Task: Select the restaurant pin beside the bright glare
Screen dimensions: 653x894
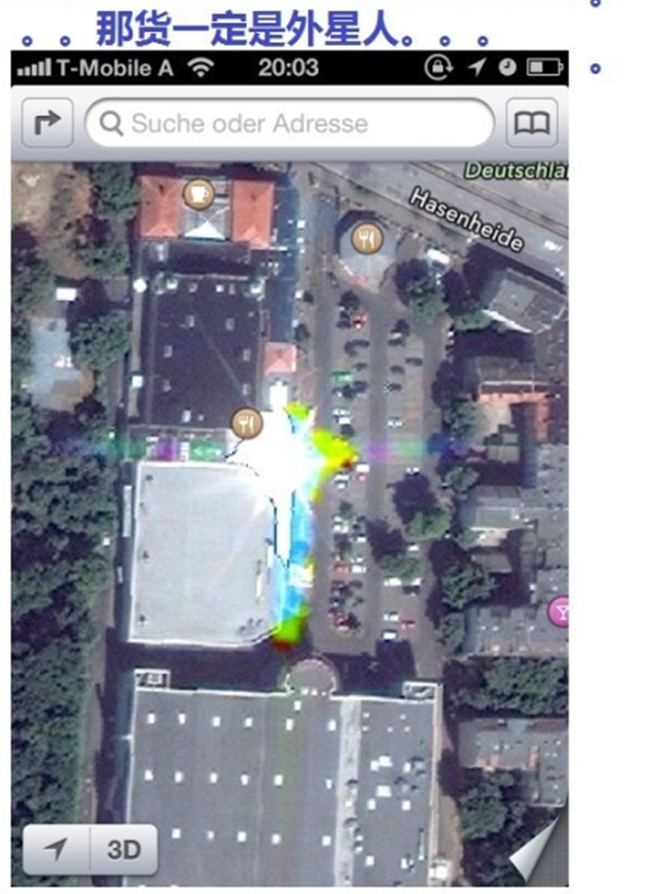Action: [x=246, y=422]
